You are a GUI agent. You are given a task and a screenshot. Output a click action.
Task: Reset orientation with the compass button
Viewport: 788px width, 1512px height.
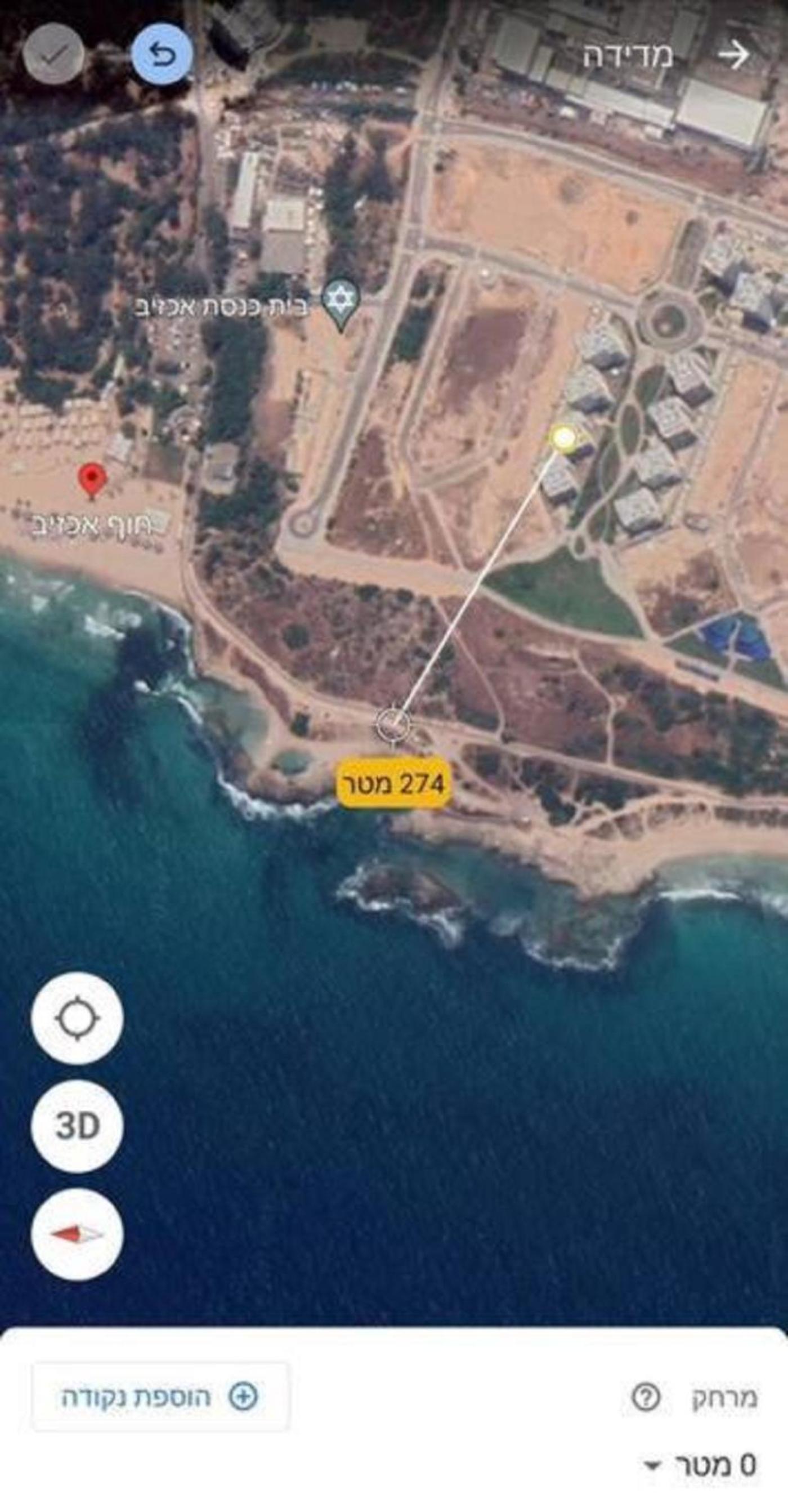pyautogui.click(x=77, y=1234)
